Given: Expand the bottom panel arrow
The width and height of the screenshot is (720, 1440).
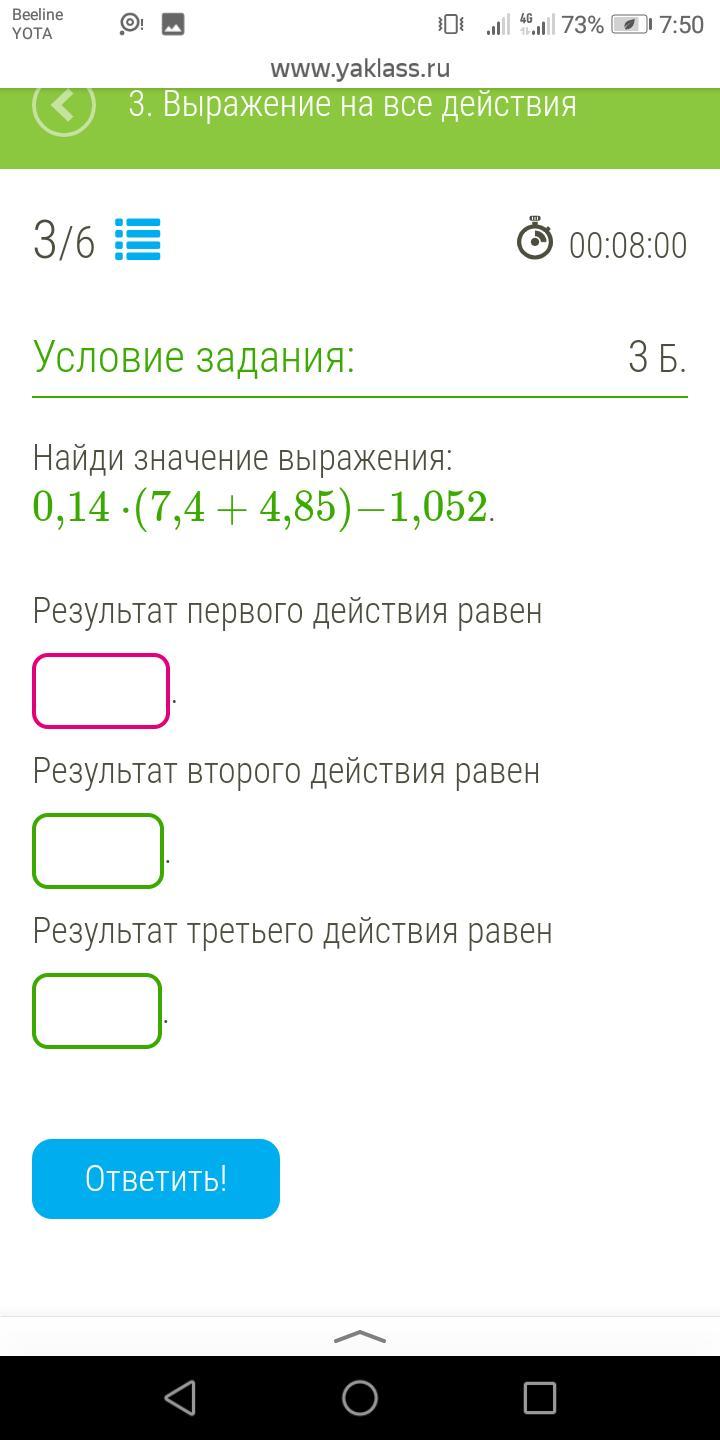Looking at the screenshot, I should click(x=359, y=1337).
